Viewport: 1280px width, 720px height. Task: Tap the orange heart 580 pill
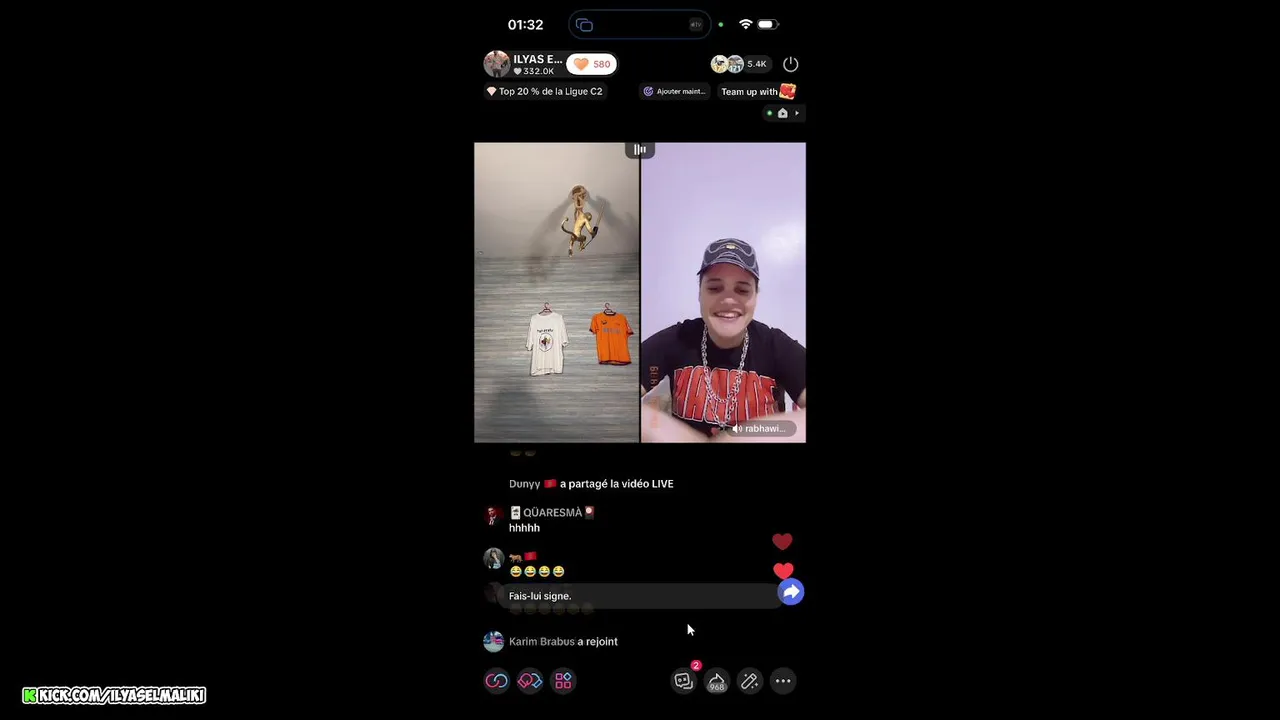(591, 64)
